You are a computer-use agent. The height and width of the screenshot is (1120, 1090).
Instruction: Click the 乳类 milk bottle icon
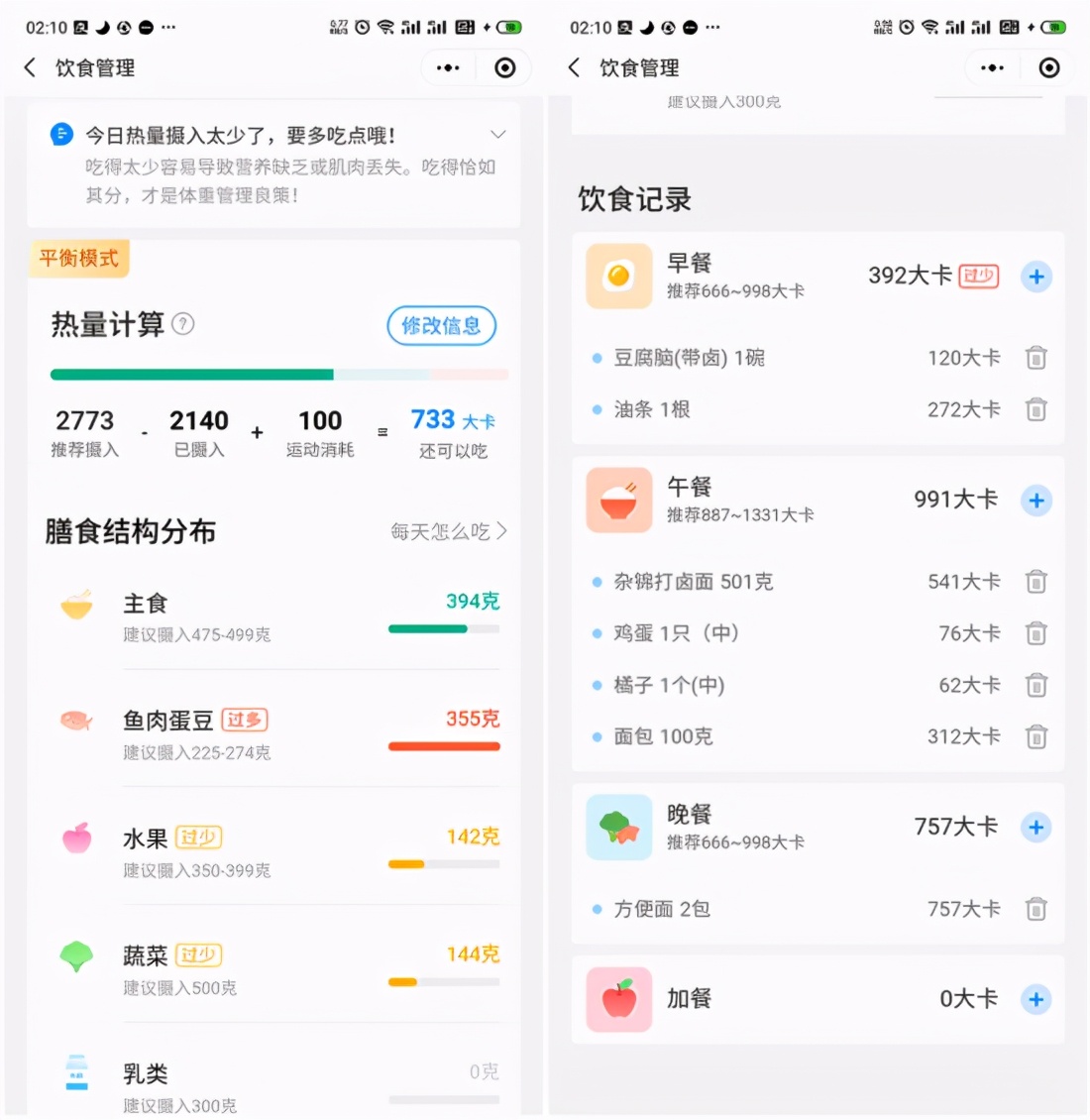point(76,1072)
